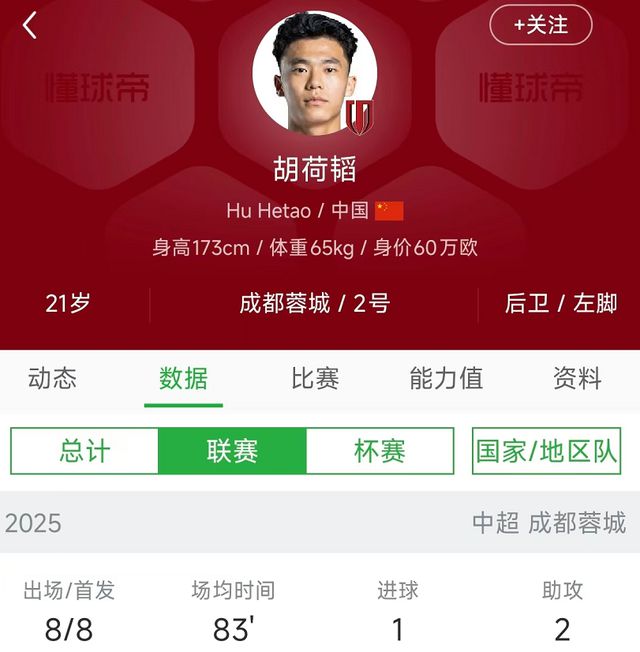Screen dimensions: 640x652
Task: Select the 联赛 segment
Action: click(232, 451)
